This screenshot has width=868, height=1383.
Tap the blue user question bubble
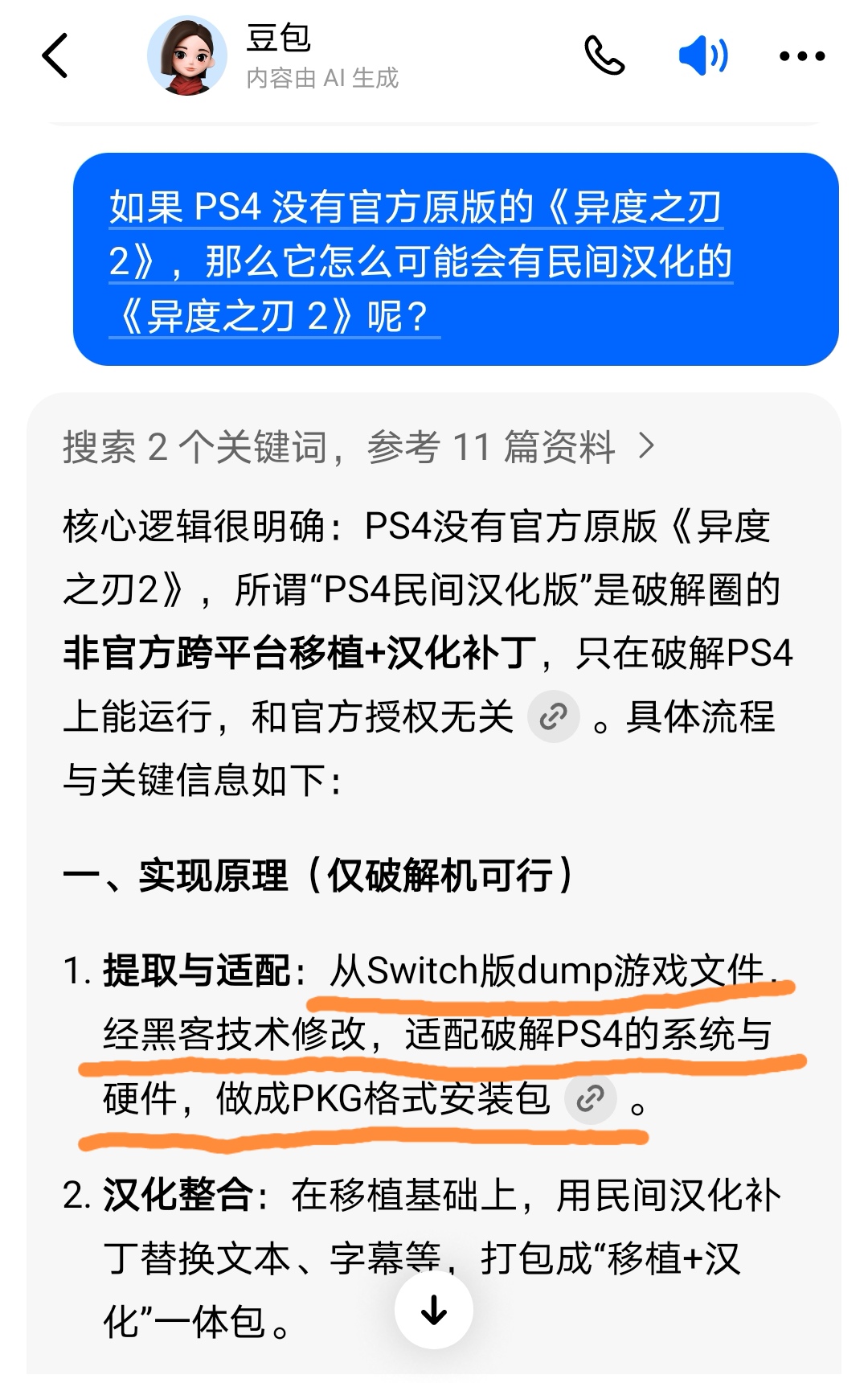coord(455,260)
